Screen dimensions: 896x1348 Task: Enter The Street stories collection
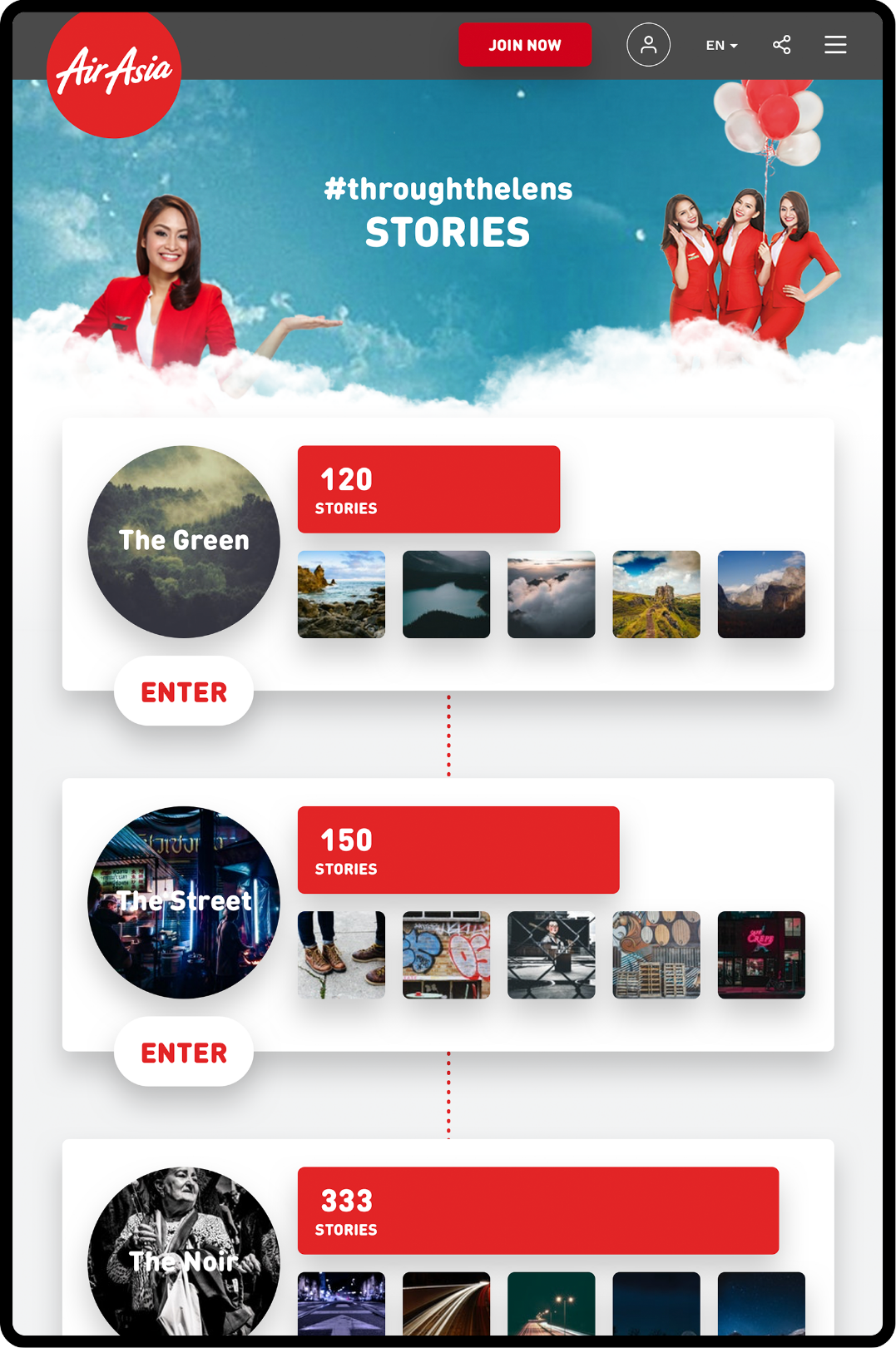point(184,1052)
